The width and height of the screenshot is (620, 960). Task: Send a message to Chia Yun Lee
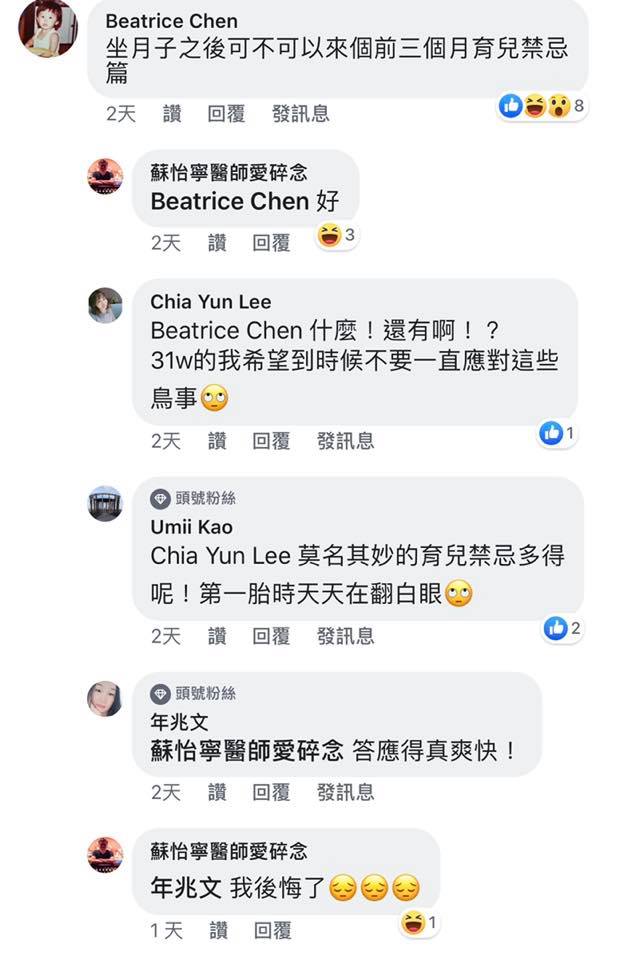click(x=345, y=441)
